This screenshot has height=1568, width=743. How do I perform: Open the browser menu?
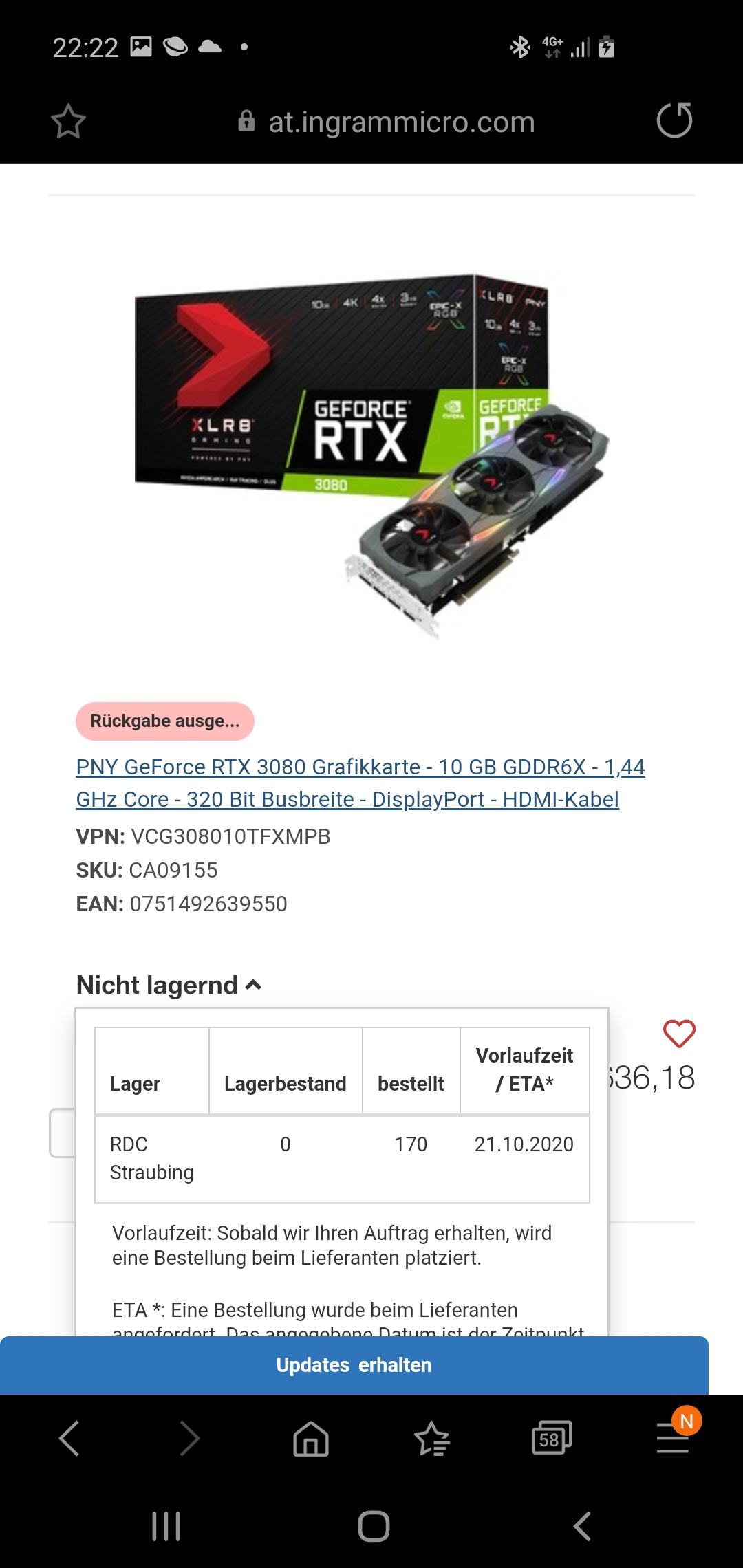point(673,1438)
